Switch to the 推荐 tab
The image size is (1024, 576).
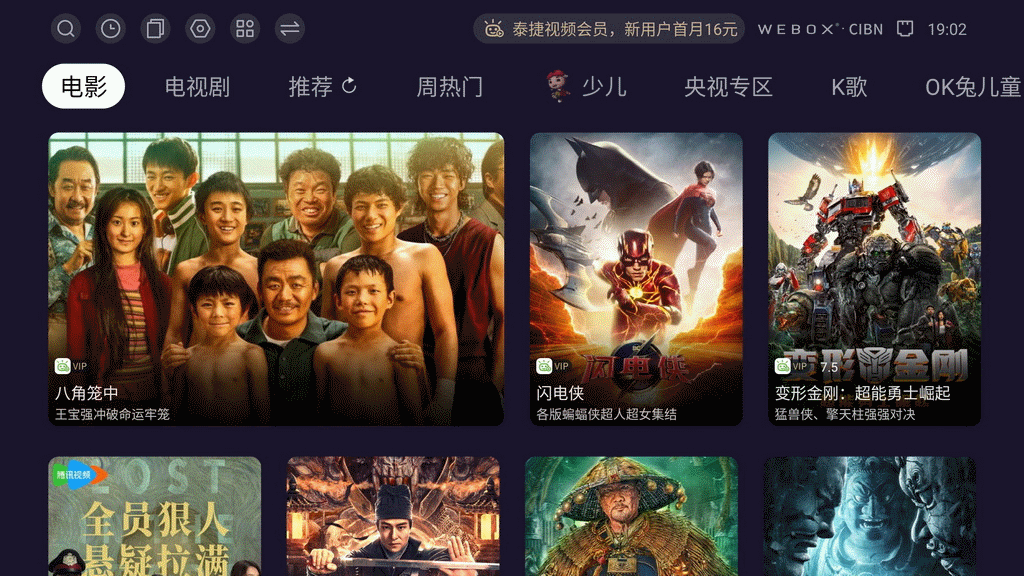pyautogui.click(x=322, y=87)
